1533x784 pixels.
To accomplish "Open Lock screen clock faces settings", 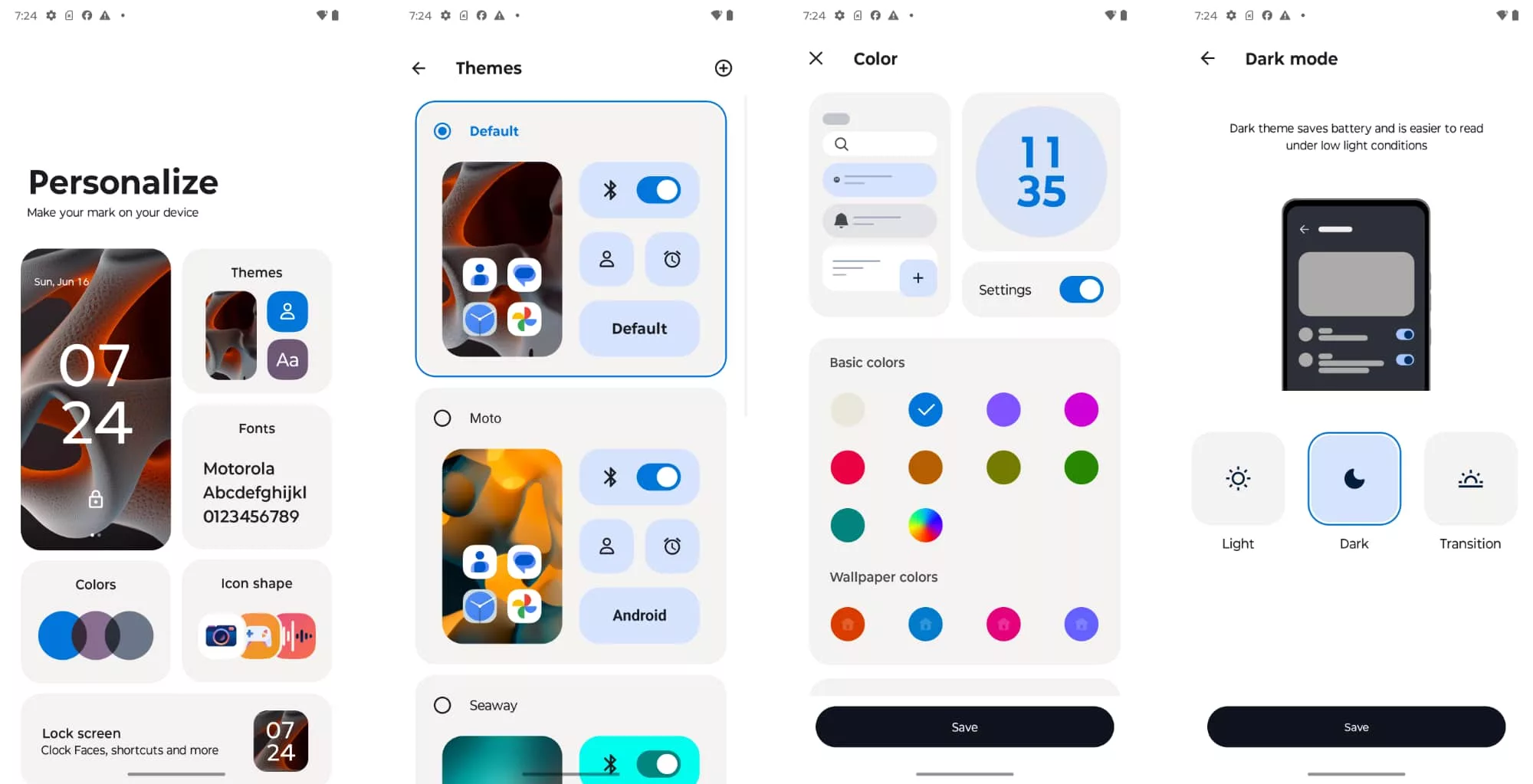I will pyautogui.click(x=175, y=740).
